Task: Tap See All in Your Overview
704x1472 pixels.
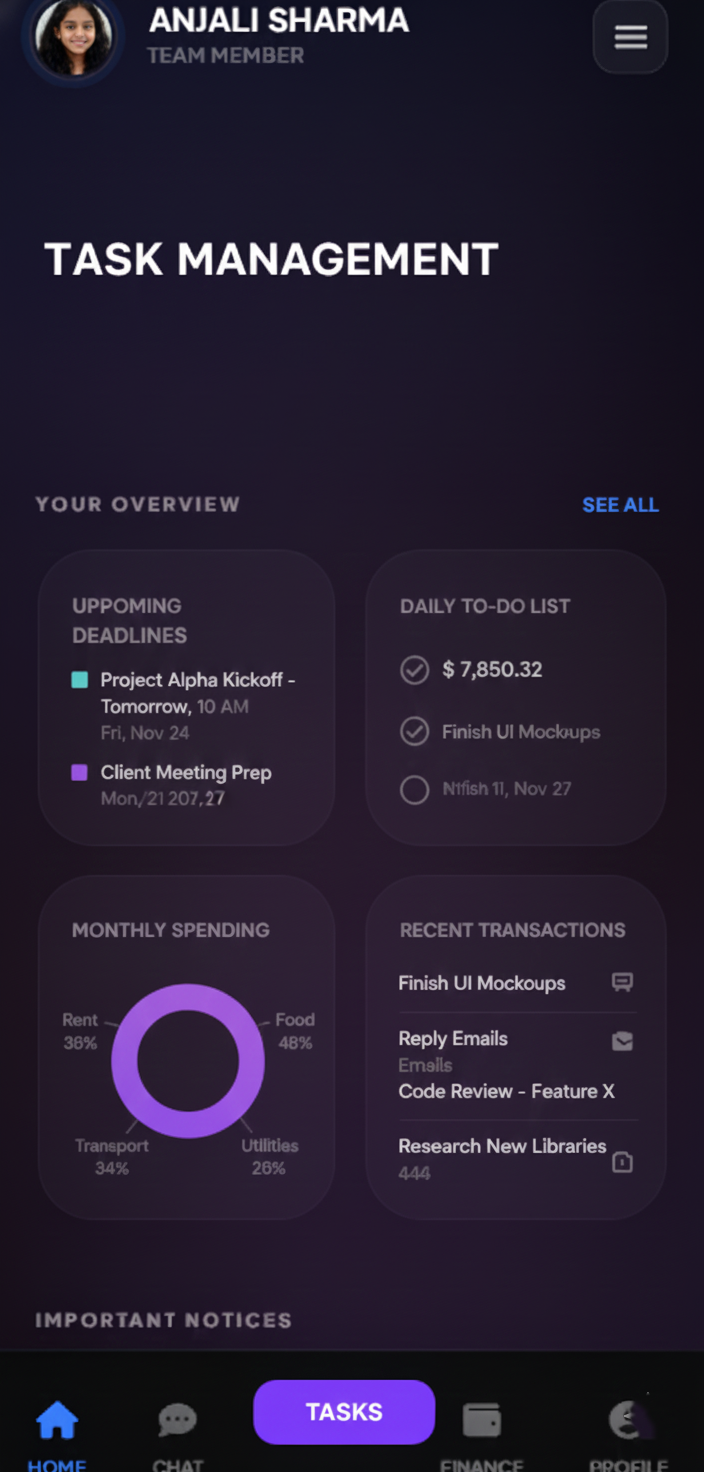Action: [620, 505]
